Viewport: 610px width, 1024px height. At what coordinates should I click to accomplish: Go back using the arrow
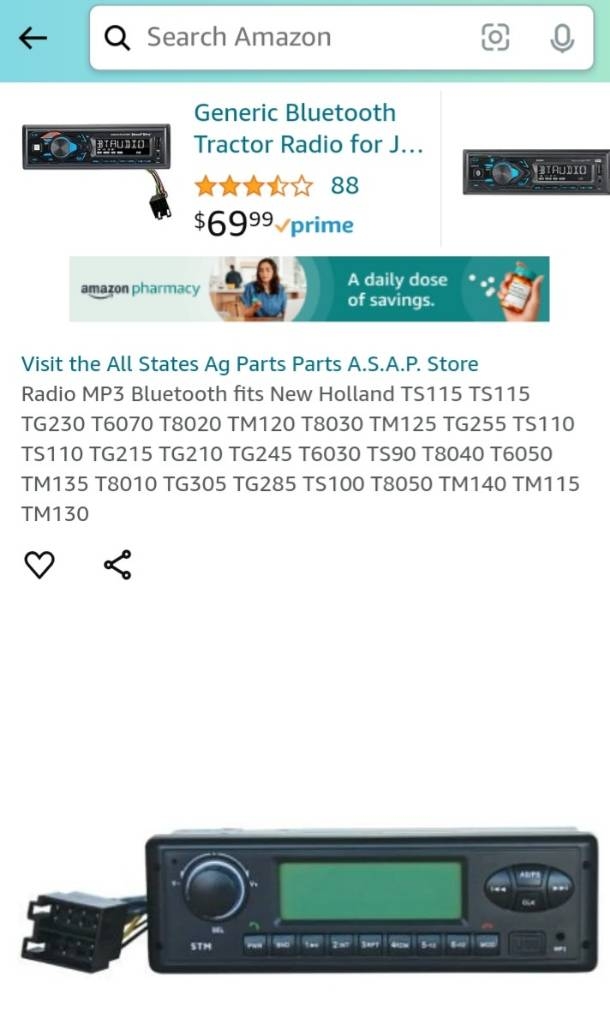[x=33, y=38]
